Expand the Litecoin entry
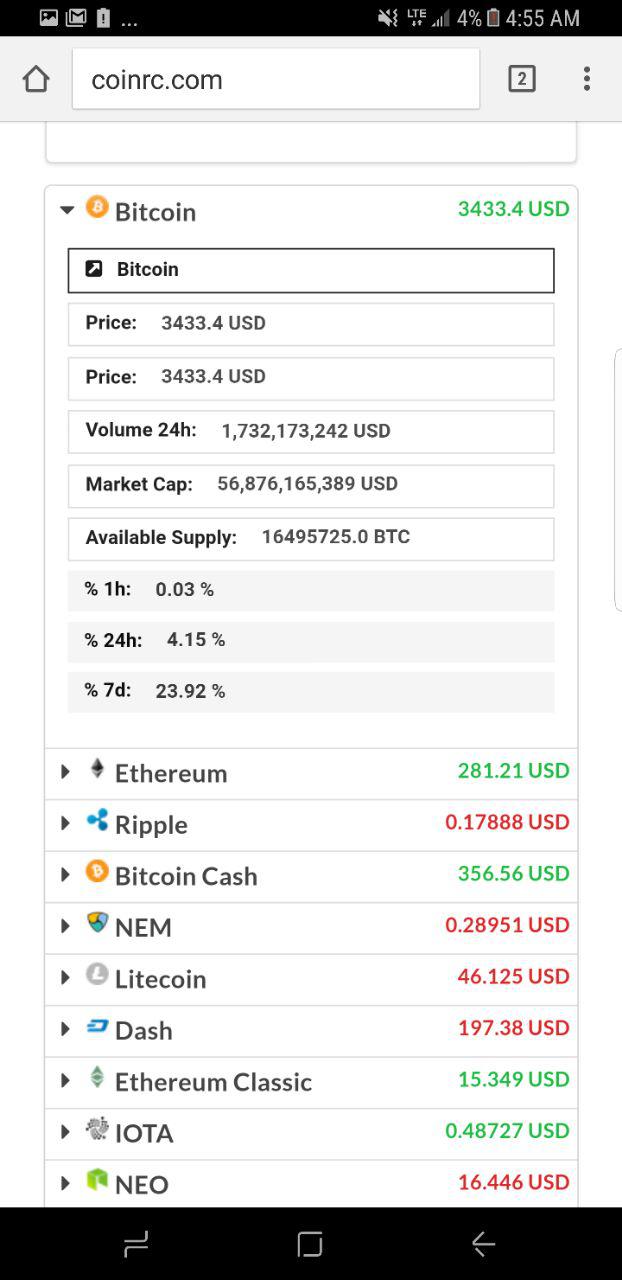The image size is (622, 1280). (311, 979)
